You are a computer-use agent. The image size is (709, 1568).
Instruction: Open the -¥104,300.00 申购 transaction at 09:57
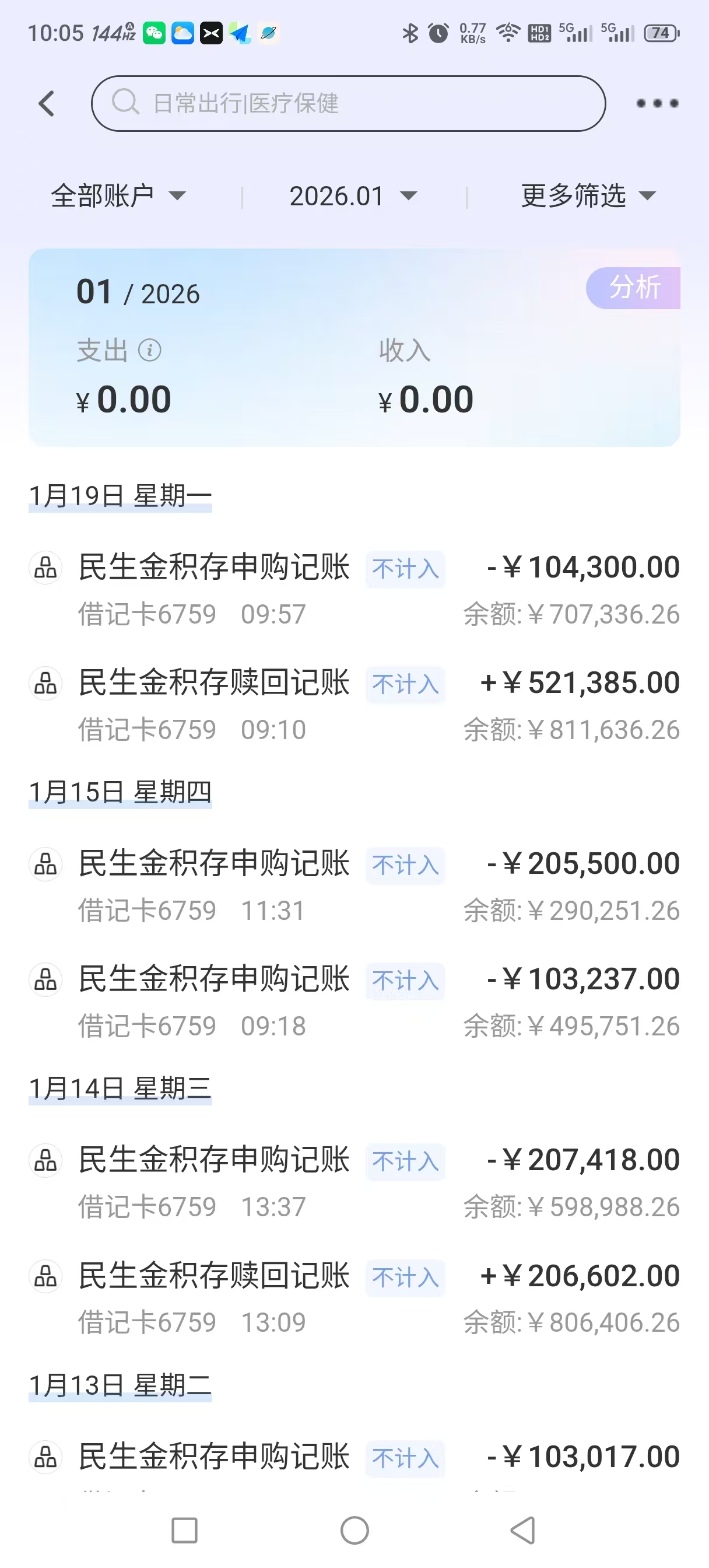[354, 589]
